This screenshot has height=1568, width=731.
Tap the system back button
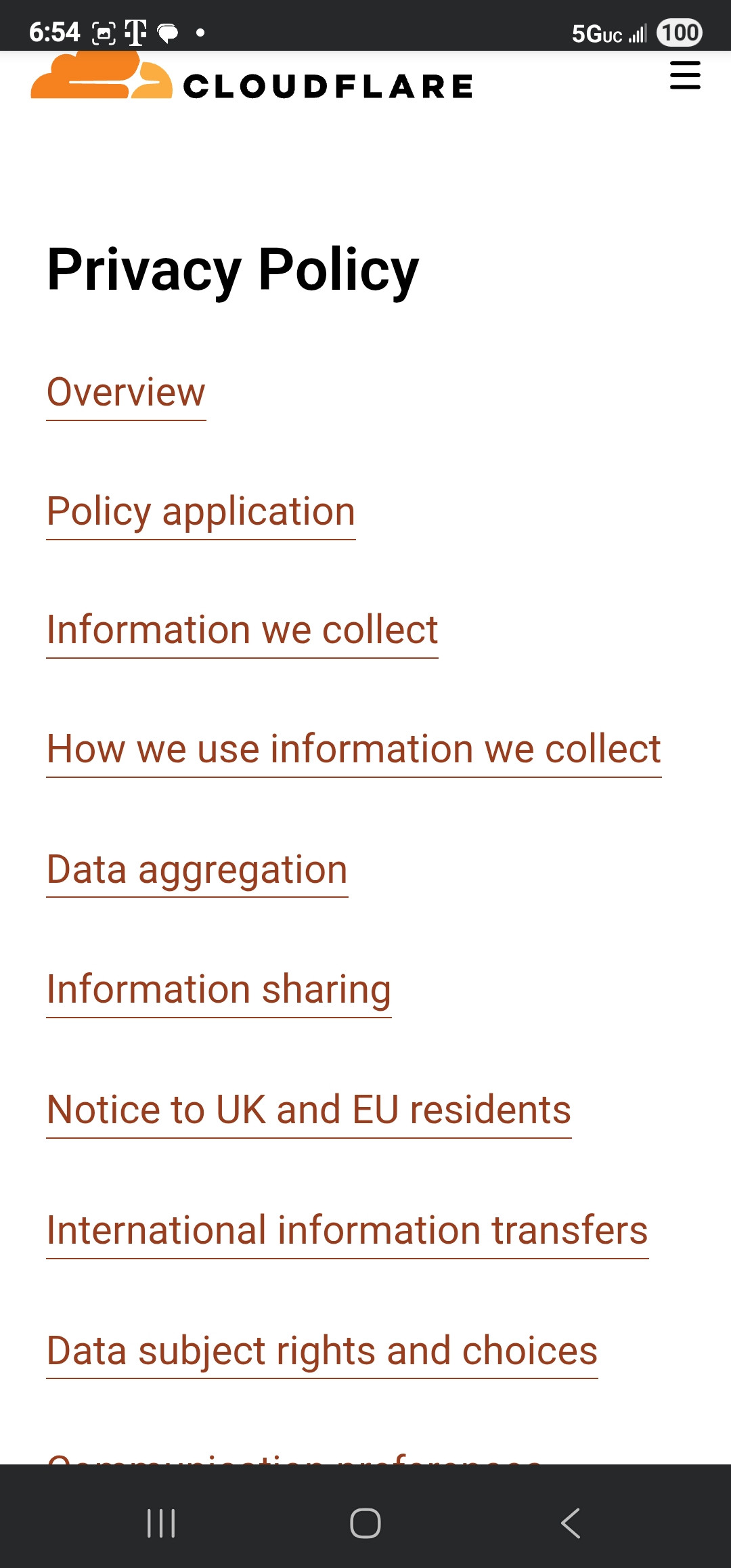(570, 1523)
